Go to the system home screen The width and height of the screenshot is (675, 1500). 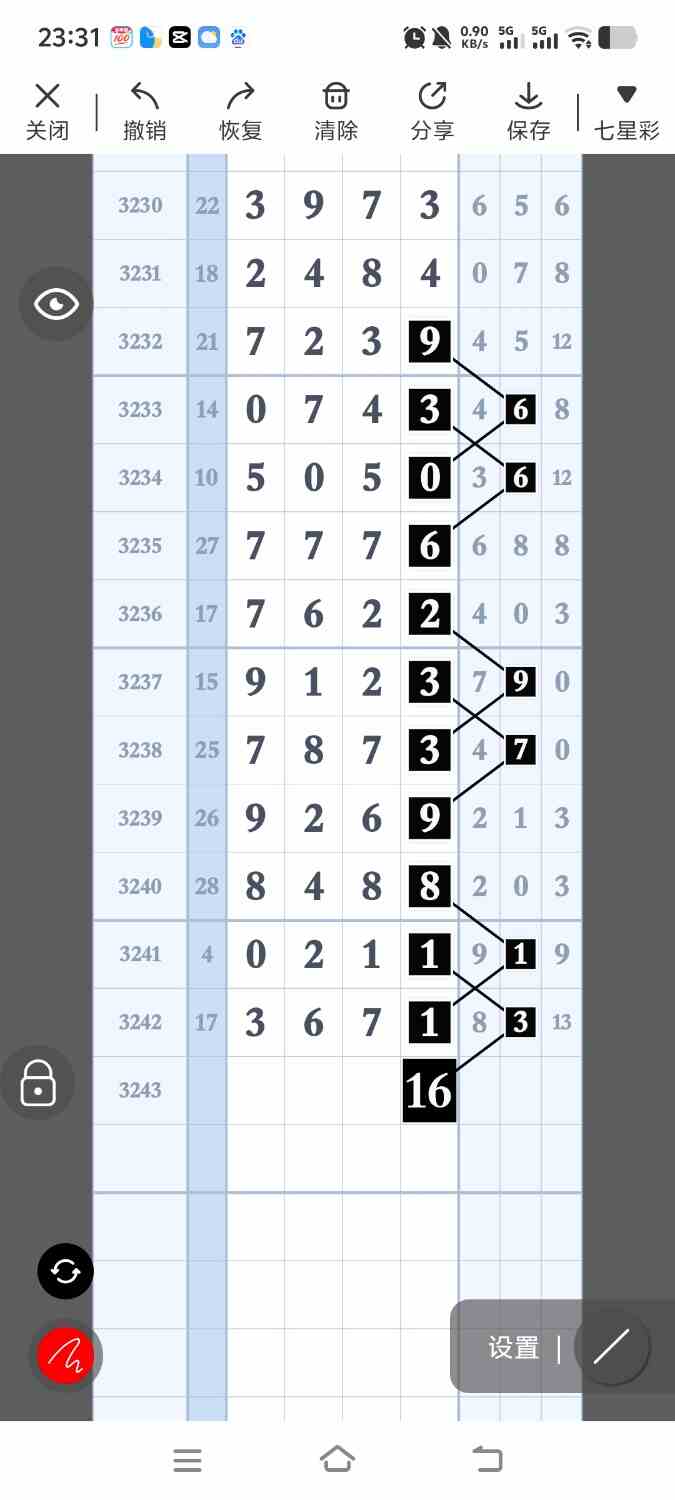tap(337, 1460)
